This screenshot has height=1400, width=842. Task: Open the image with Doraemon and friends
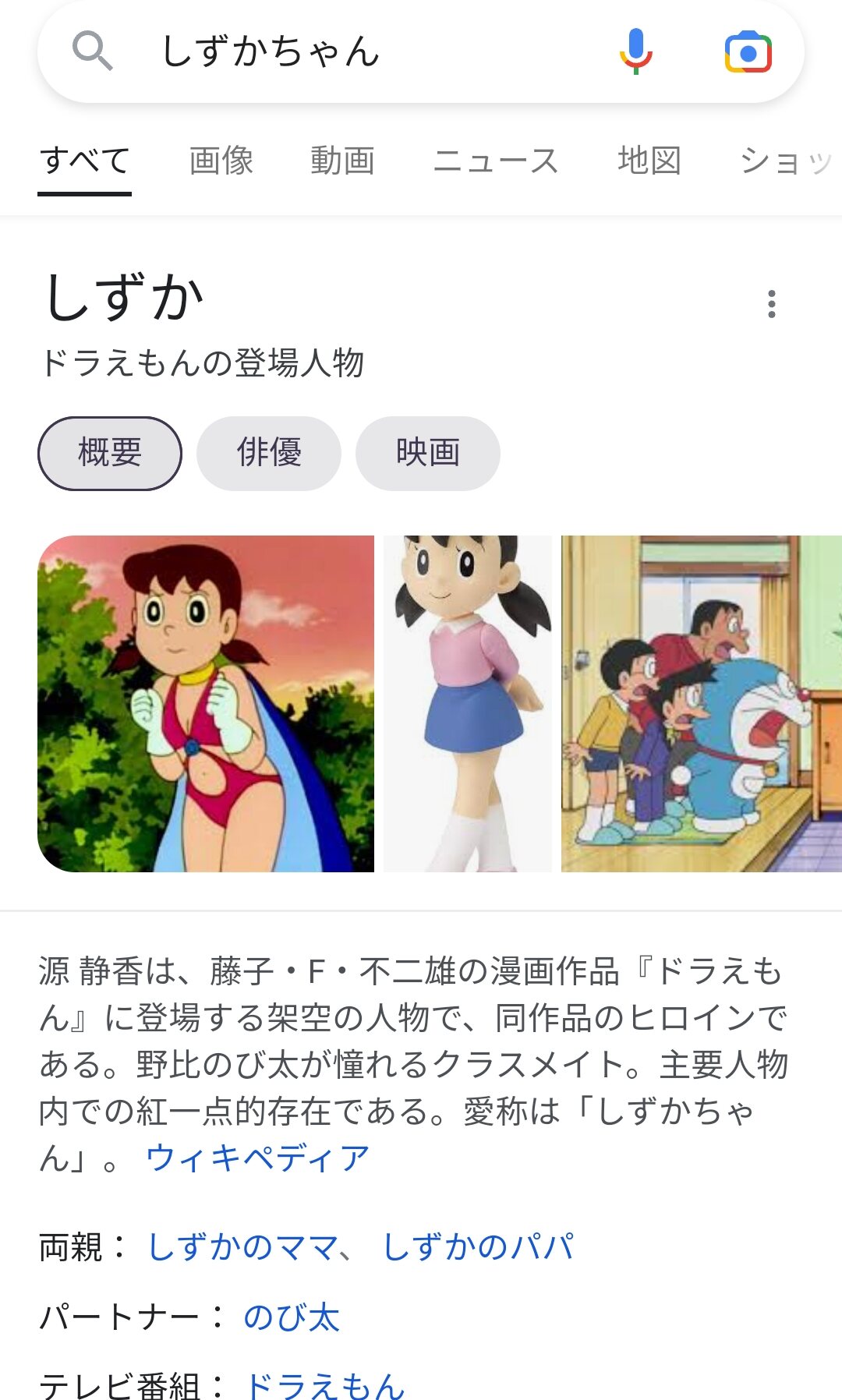click(702, 703)
